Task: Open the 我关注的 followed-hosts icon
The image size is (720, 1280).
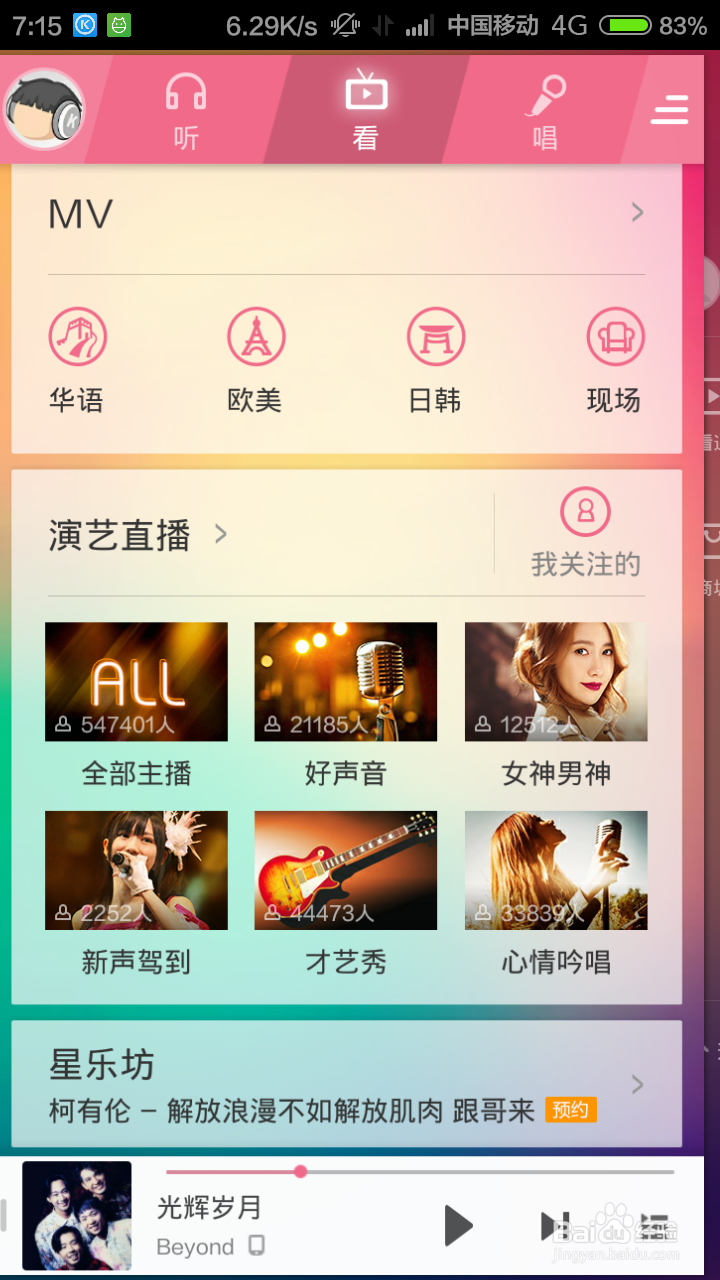Action: 585,512
